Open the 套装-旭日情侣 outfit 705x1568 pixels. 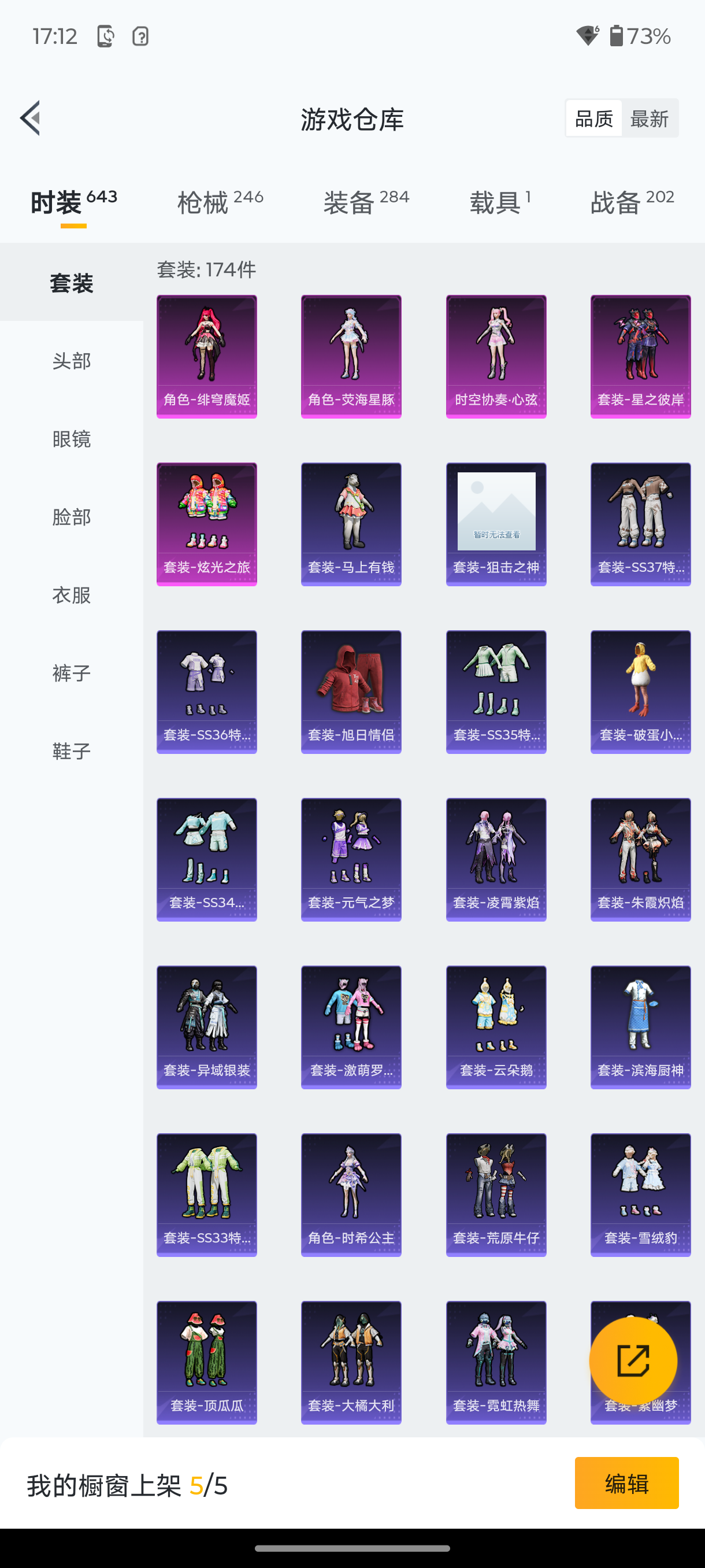click(x=351, y=691)
